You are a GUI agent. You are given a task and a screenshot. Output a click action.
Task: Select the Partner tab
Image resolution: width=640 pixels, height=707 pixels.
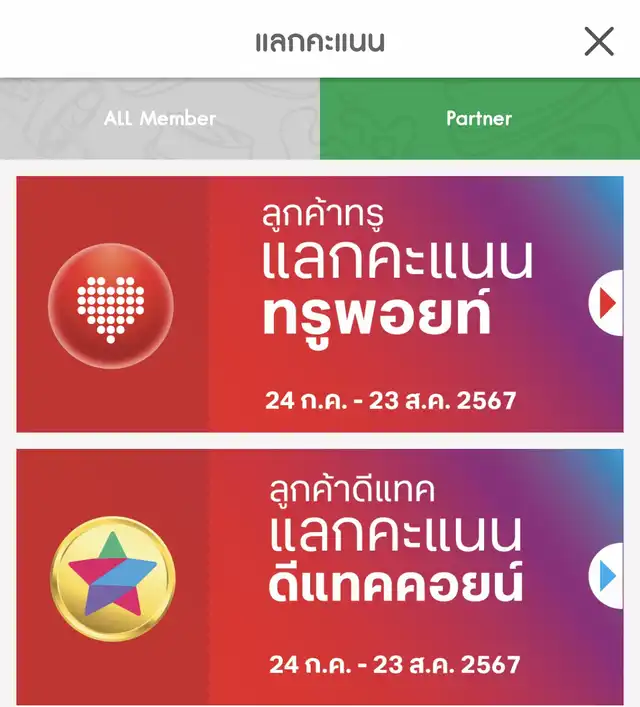click(479, 119)
